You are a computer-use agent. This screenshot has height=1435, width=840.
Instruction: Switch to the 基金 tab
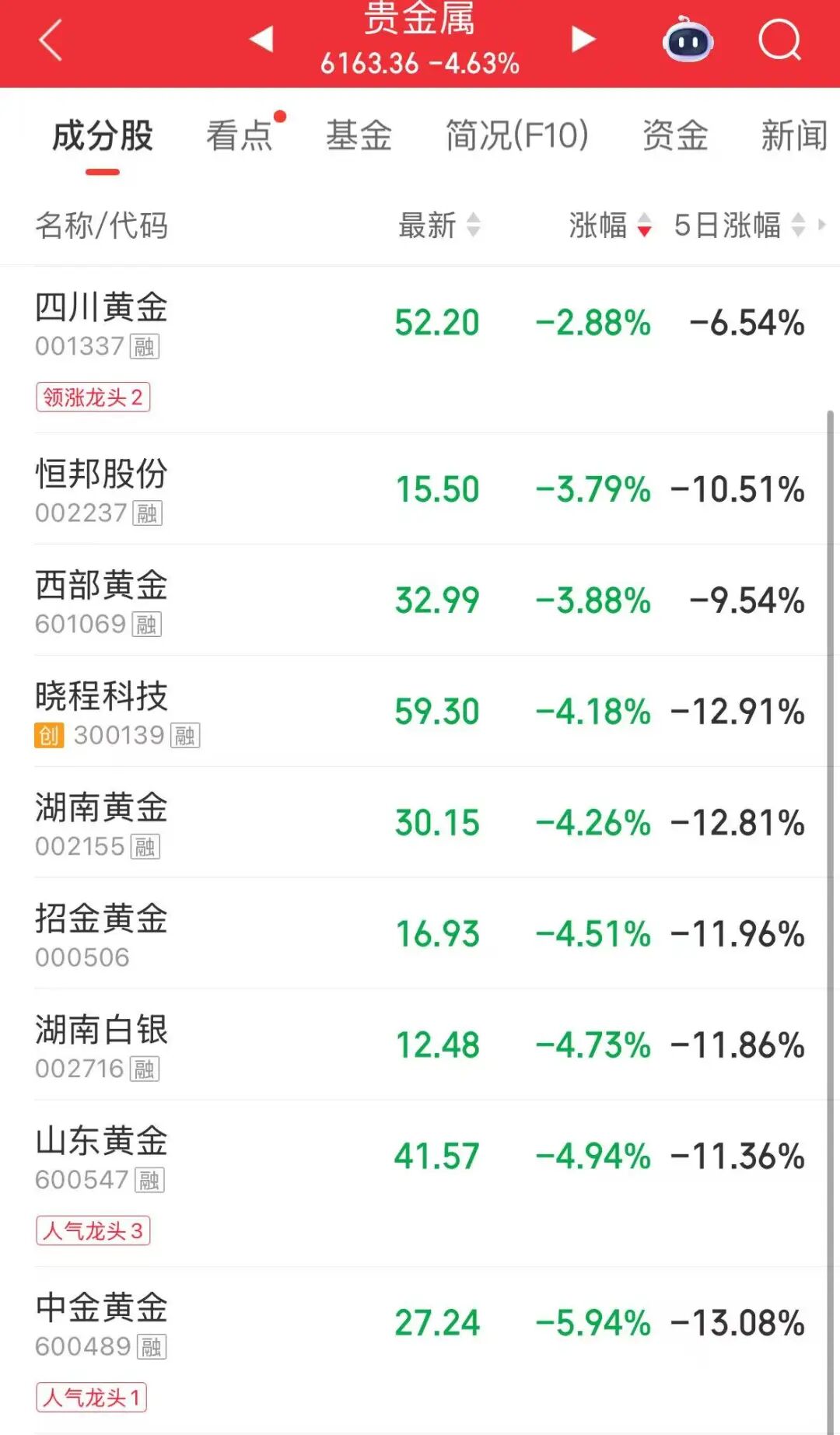click(x=359, y=136)
